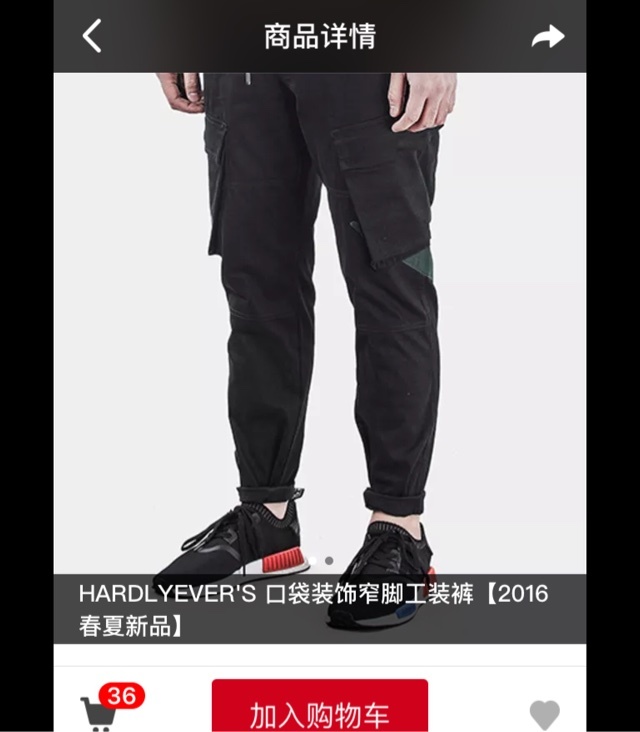Open the HARDLYEVER'S pants product image

319,320
